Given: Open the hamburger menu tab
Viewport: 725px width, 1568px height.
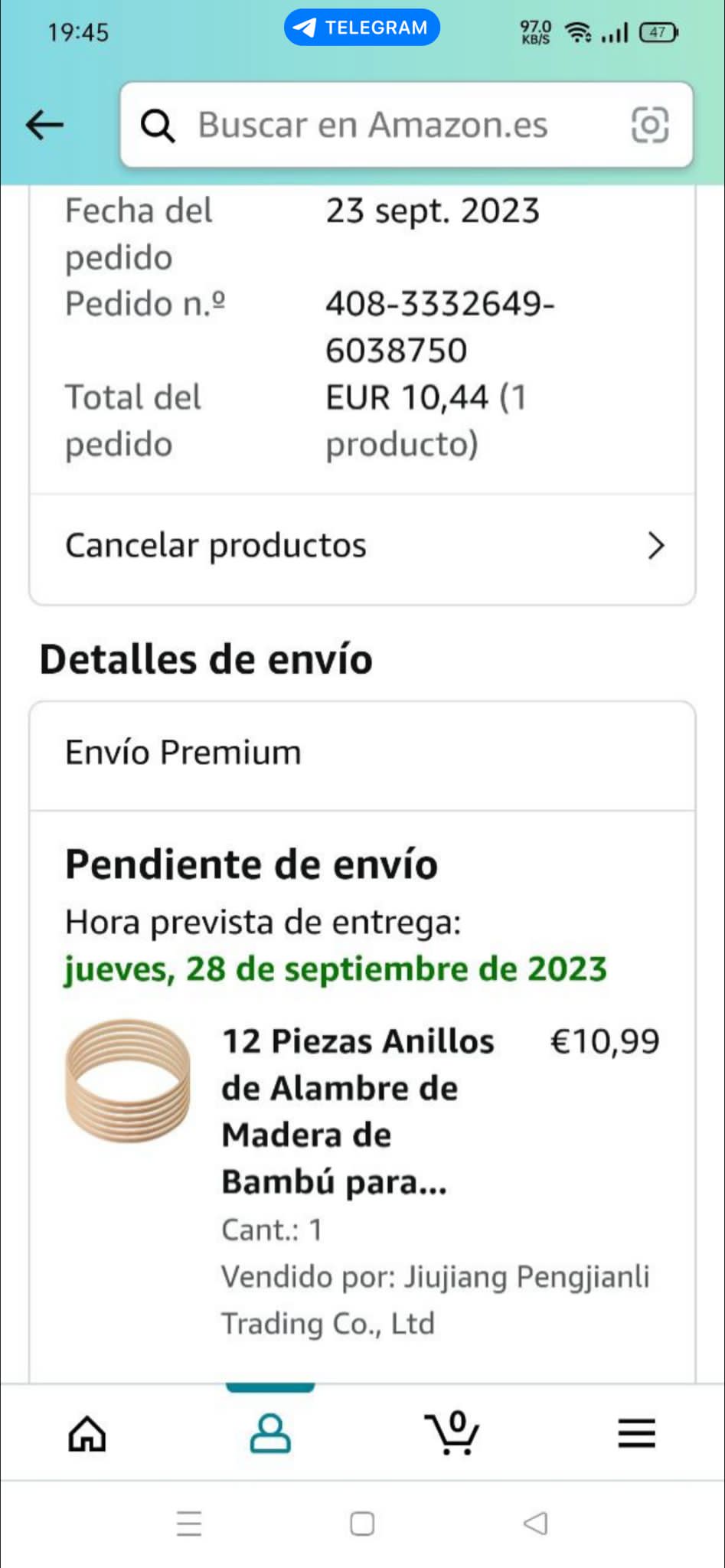Looking at the screenshot, I should (x=636, y=1433).
